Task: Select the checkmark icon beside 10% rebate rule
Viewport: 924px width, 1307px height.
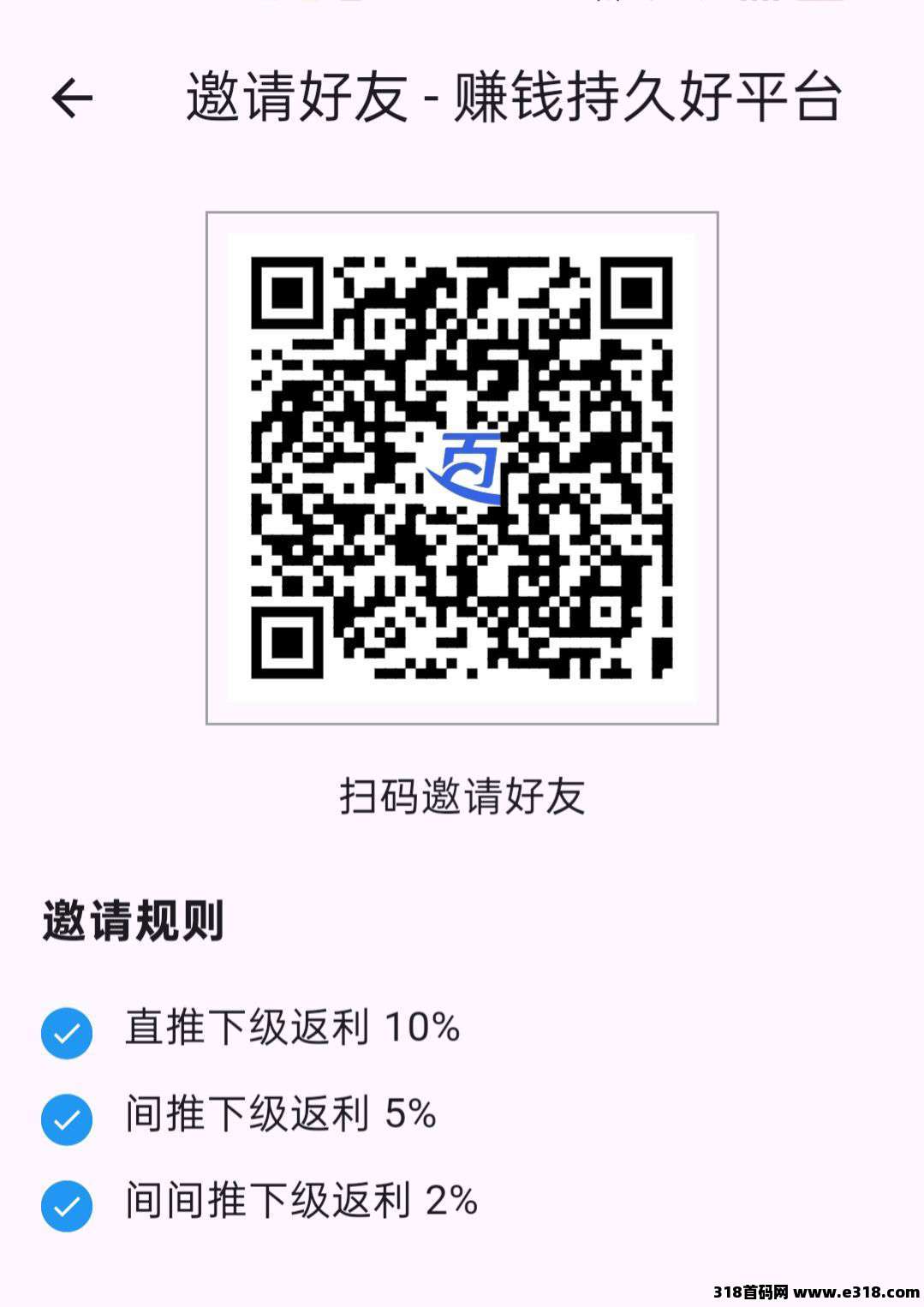Action: [x=66, y=1031]
